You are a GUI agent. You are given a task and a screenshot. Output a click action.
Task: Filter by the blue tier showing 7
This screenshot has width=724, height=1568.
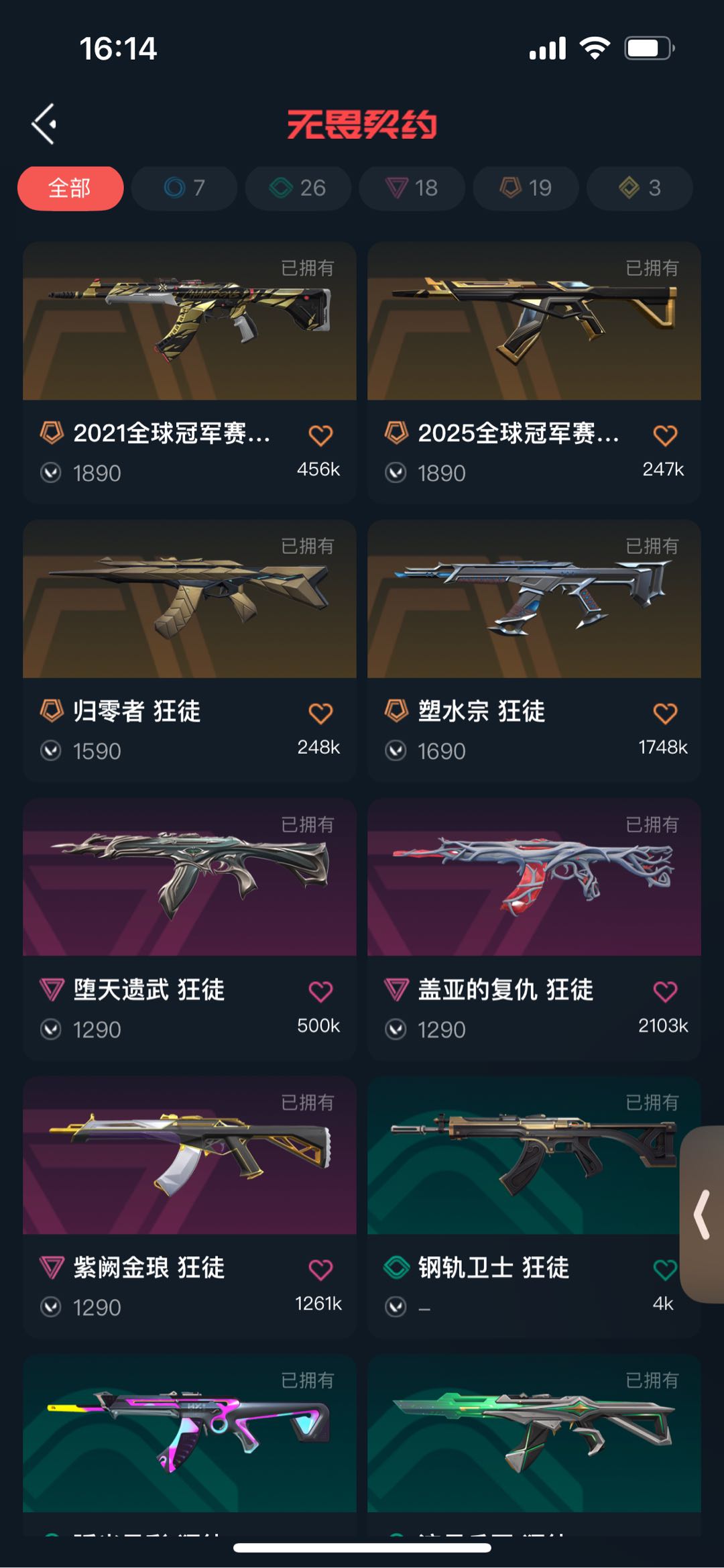point(184,188)
